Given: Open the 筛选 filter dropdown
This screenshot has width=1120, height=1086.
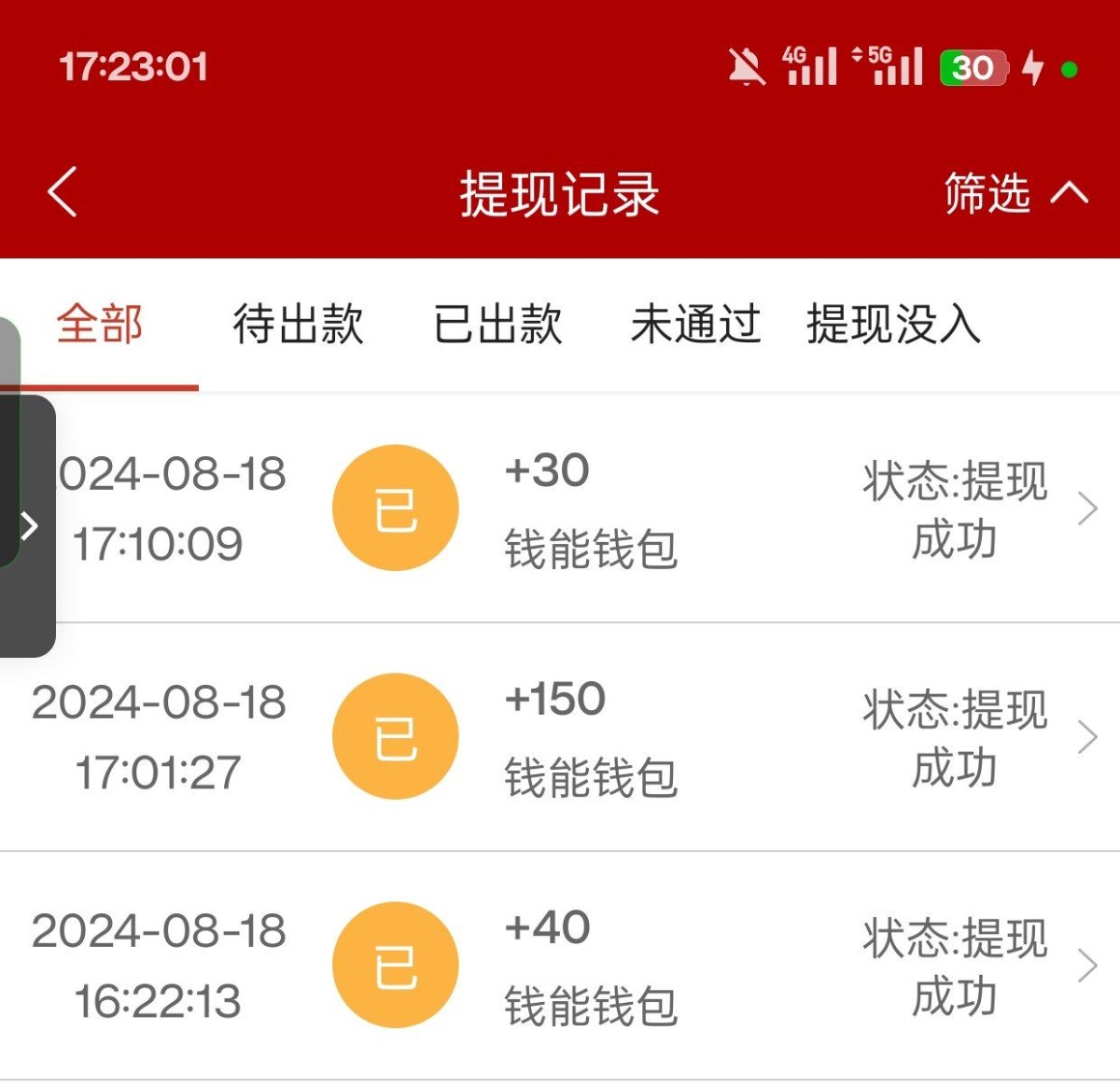Looking at the screenshot, I should (1015, 193).
